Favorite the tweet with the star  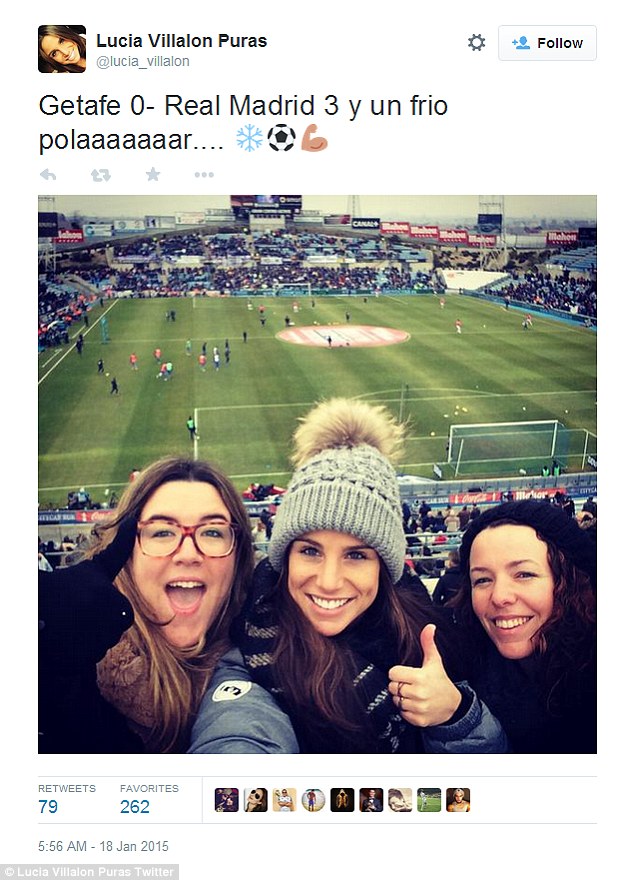point(152,175)
